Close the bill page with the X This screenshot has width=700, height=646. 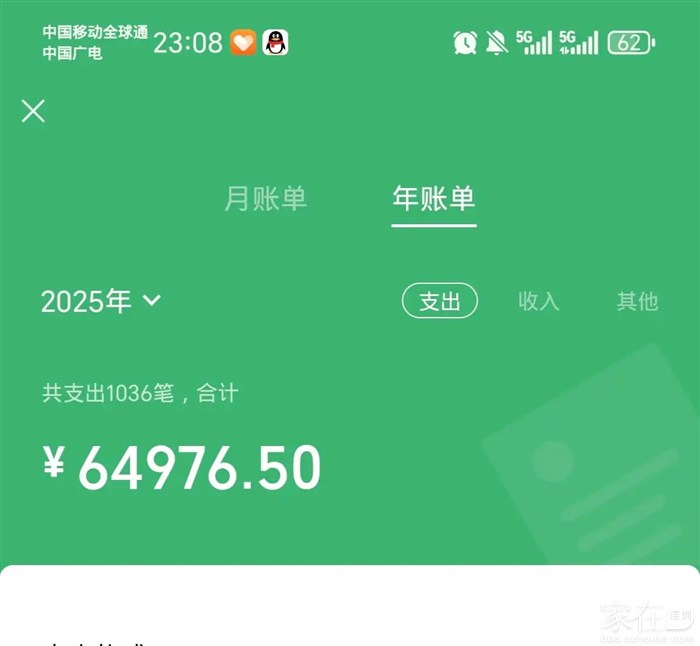click(x=33, y=111)
